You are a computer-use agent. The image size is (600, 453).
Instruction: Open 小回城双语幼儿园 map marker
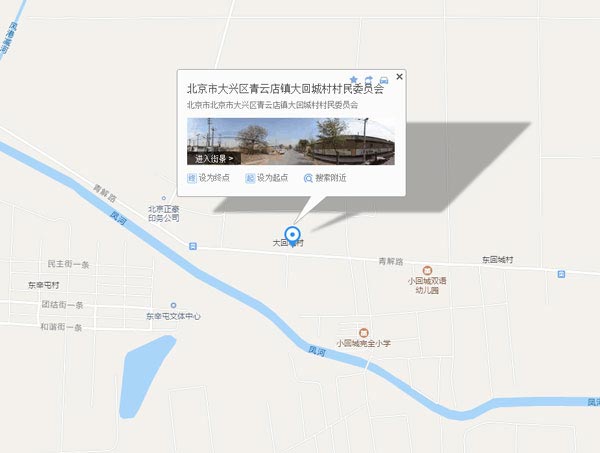tap(427, 271)
